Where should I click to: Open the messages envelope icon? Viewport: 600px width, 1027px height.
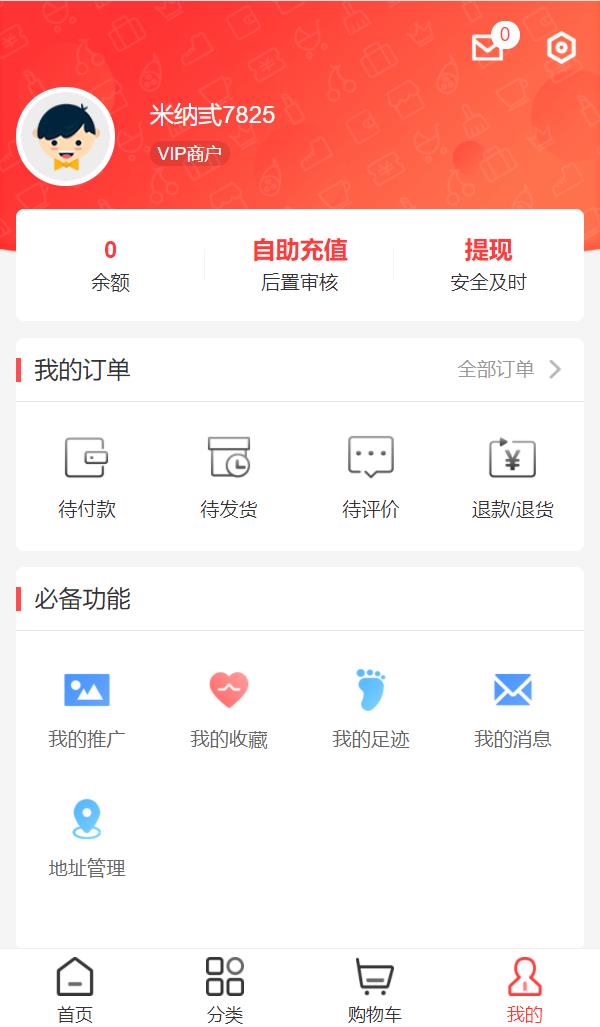click(x=488, y=48)
